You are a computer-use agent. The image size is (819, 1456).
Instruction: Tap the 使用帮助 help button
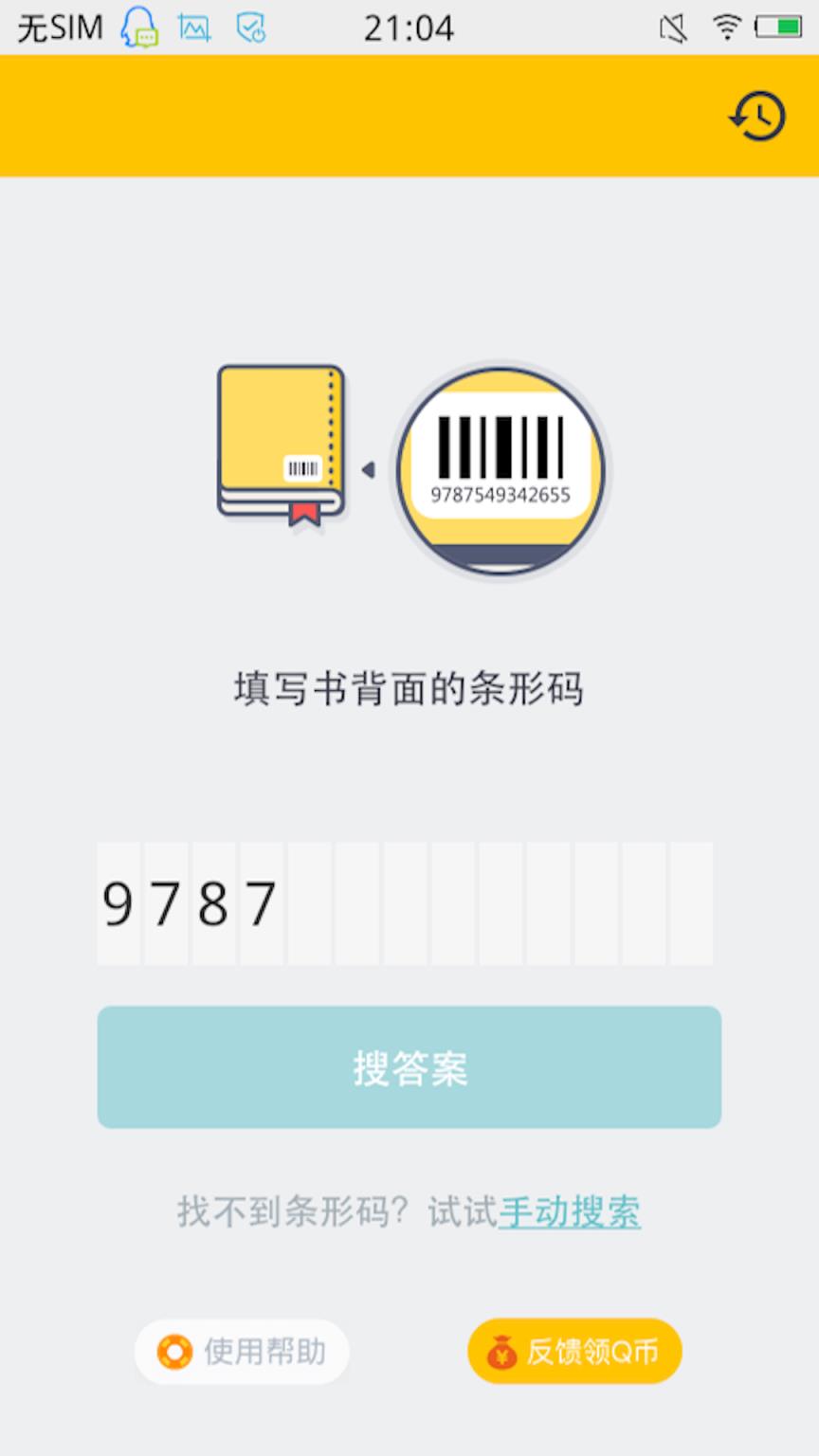[242, 1351]
